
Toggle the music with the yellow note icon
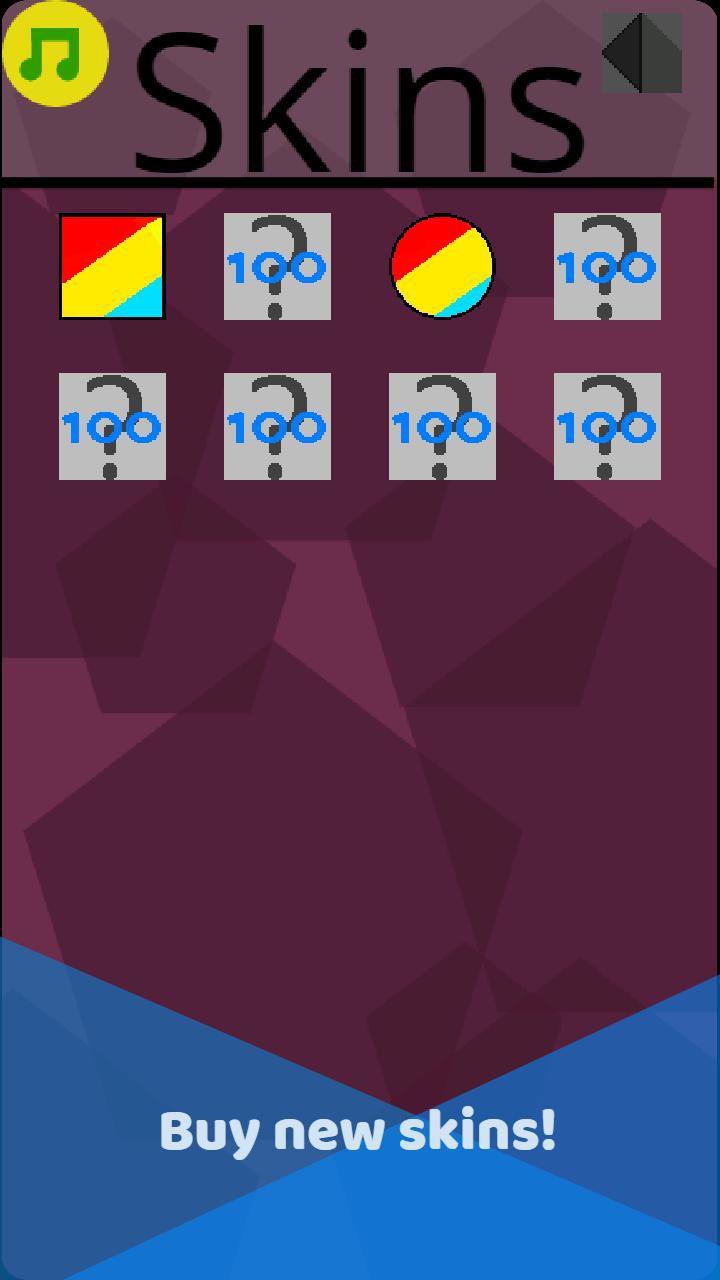[x=55, y=53]
